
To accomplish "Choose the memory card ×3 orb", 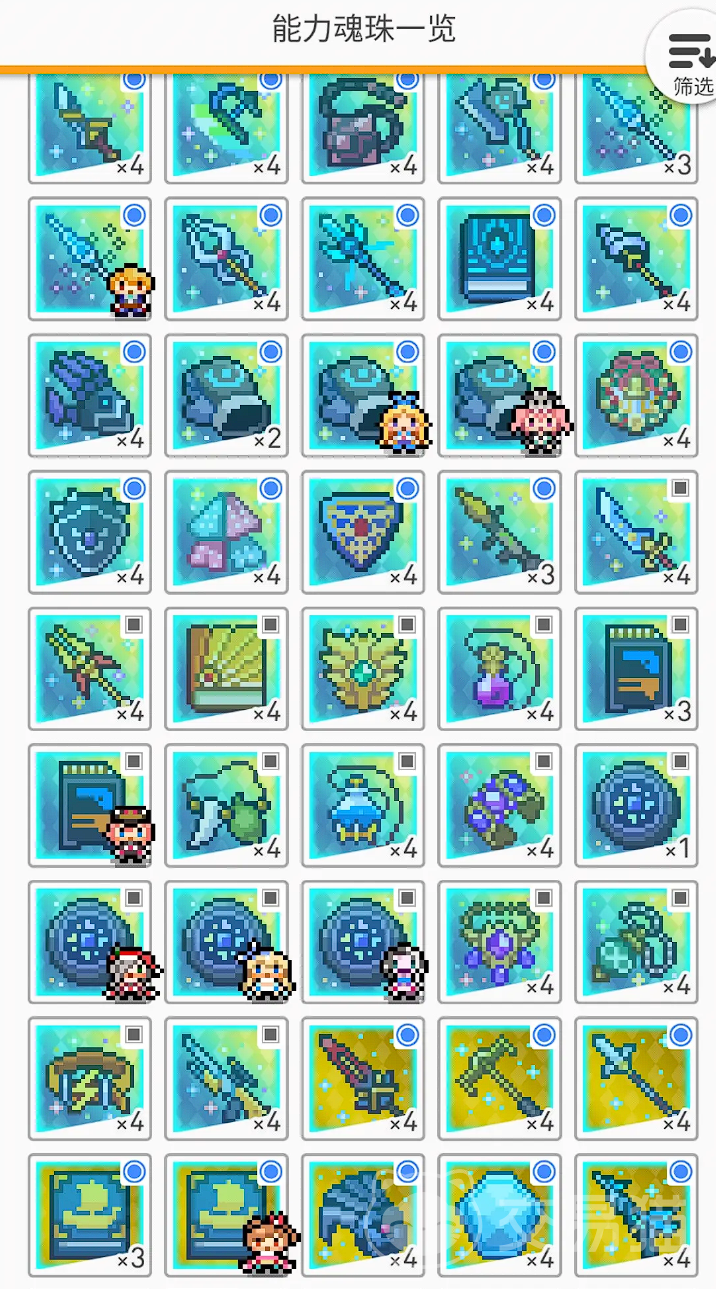I will (x=636, y=669).
